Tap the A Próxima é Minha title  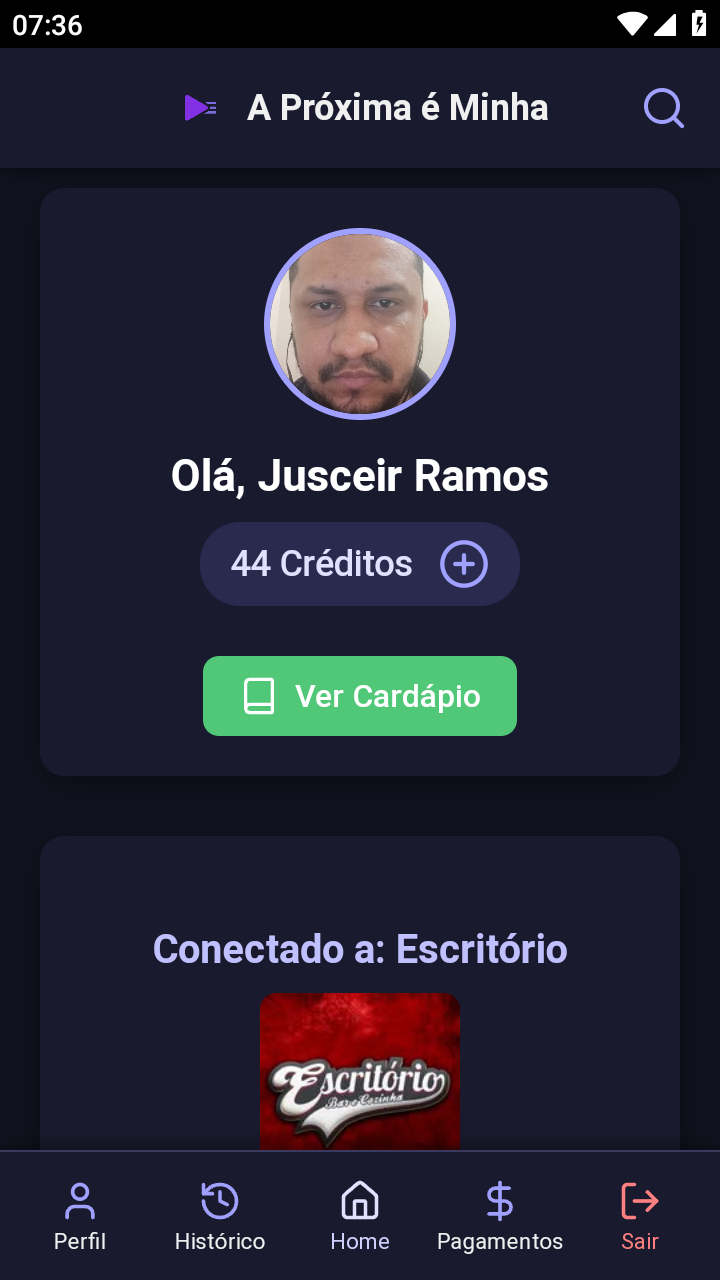[397, 107]
